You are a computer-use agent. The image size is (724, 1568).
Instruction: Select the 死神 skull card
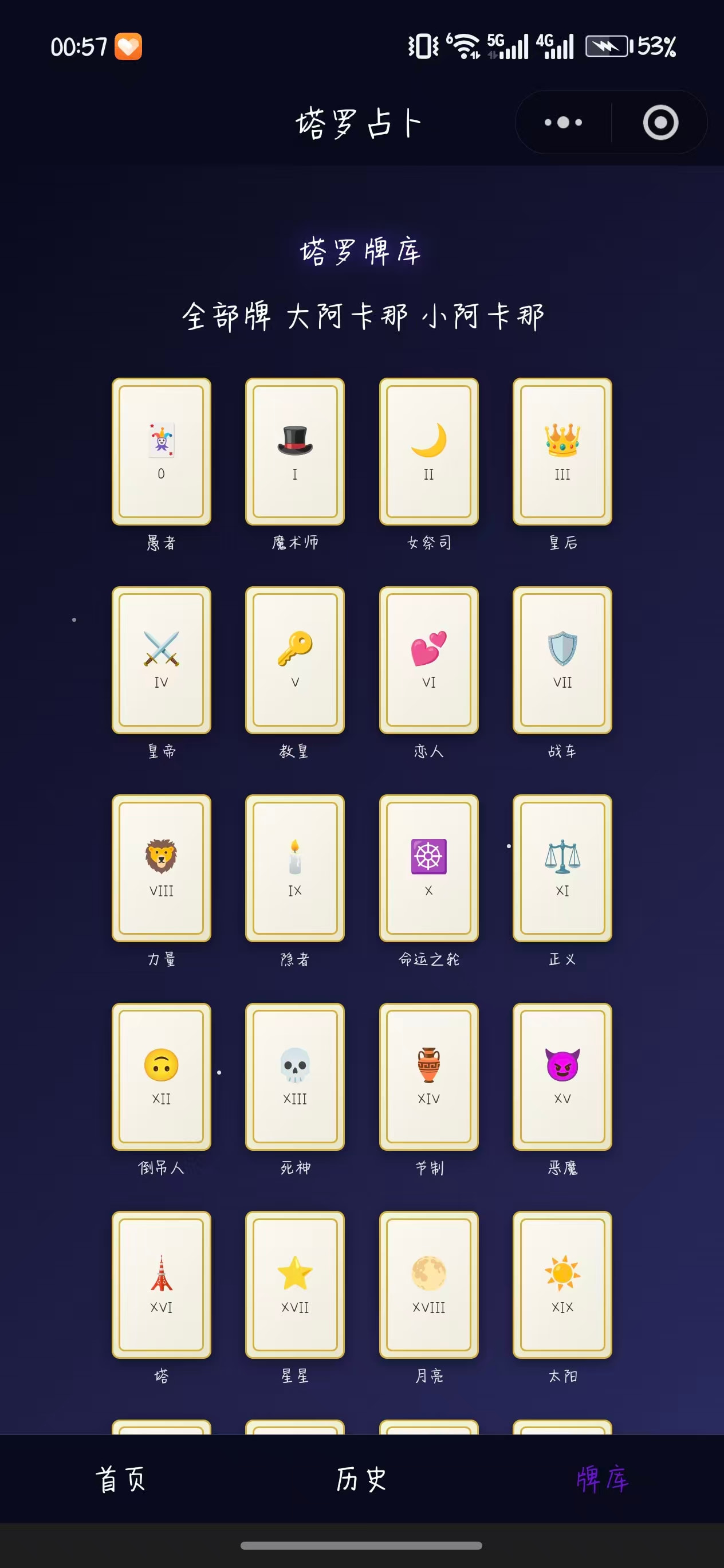[294, 1076]
